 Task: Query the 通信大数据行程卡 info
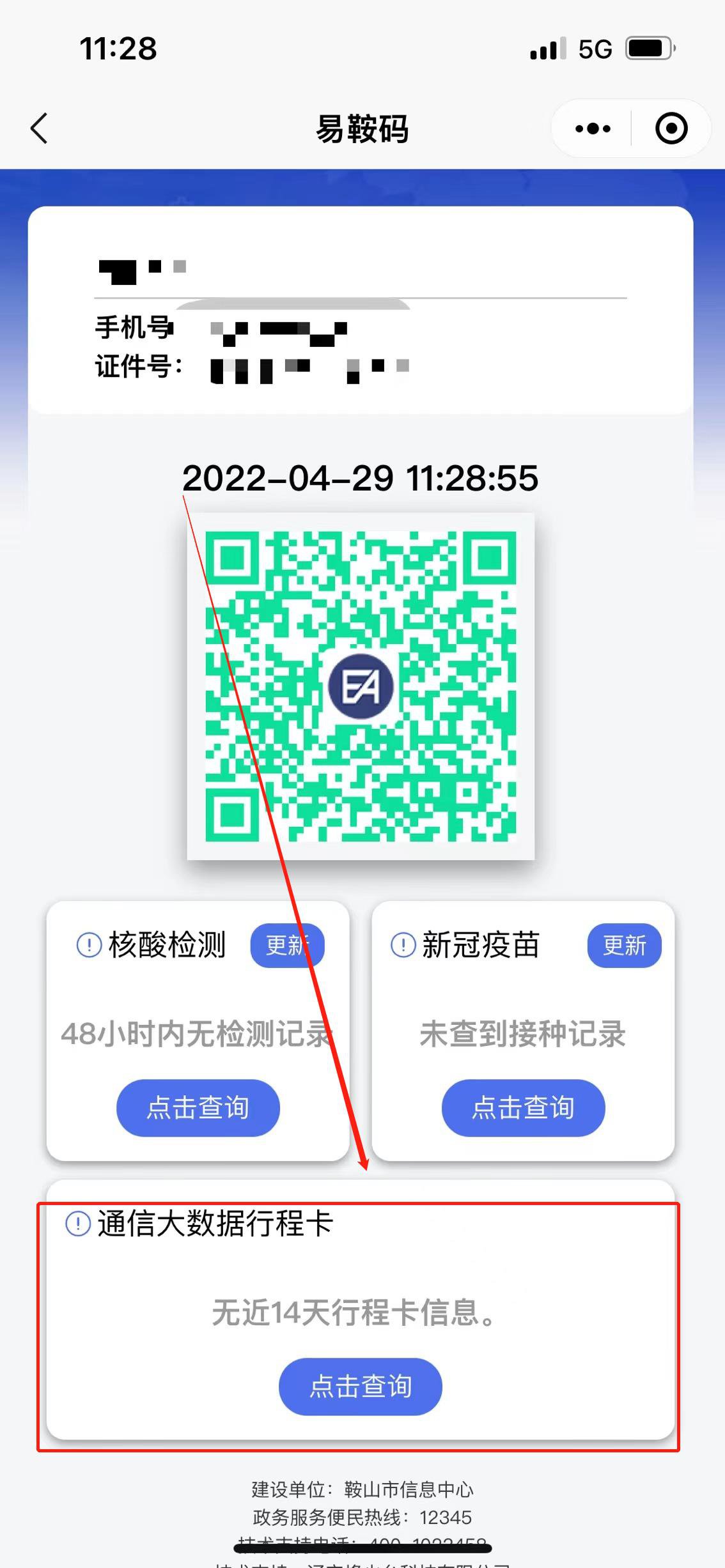tap(361, 1386)
